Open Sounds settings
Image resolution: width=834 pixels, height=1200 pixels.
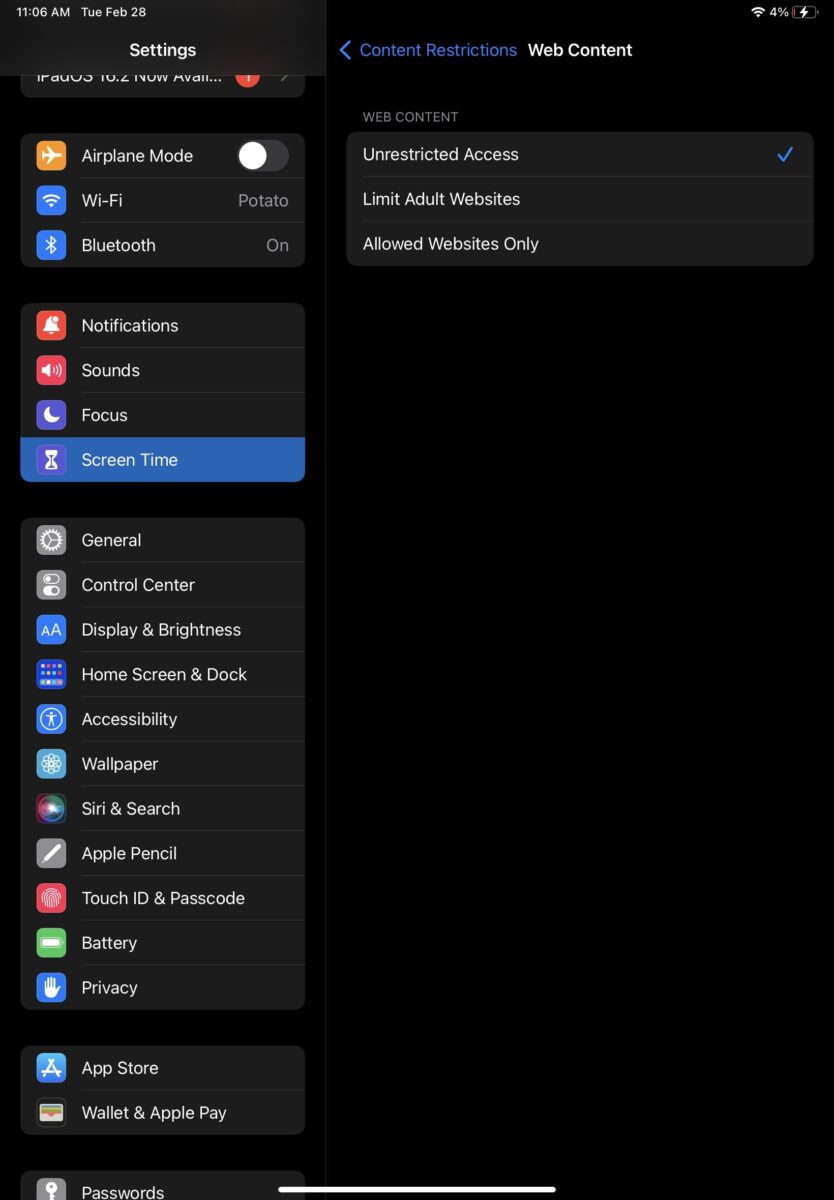[x=162, y=371]
